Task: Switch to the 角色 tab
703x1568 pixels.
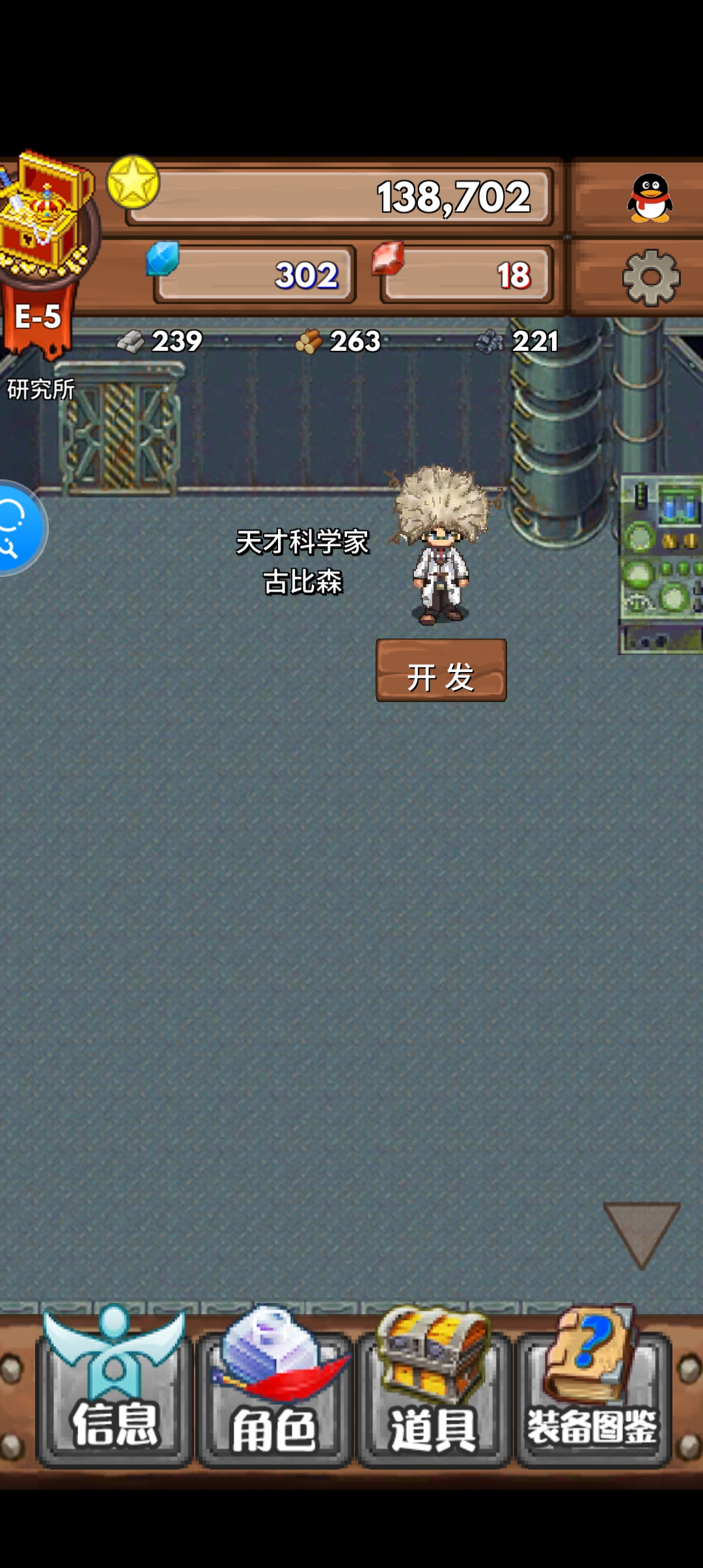Action: point(274,1390)
